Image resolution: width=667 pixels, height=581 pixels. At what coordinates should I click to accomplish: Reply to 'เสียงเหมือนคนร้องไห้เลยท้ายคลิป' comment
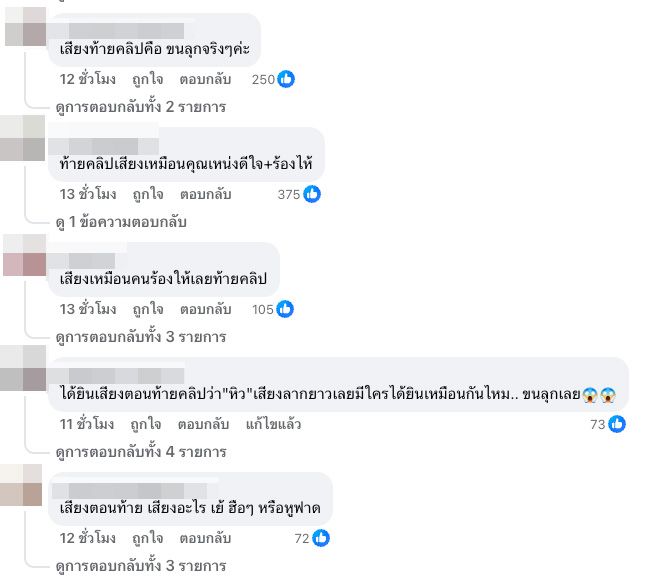(206, 309)
